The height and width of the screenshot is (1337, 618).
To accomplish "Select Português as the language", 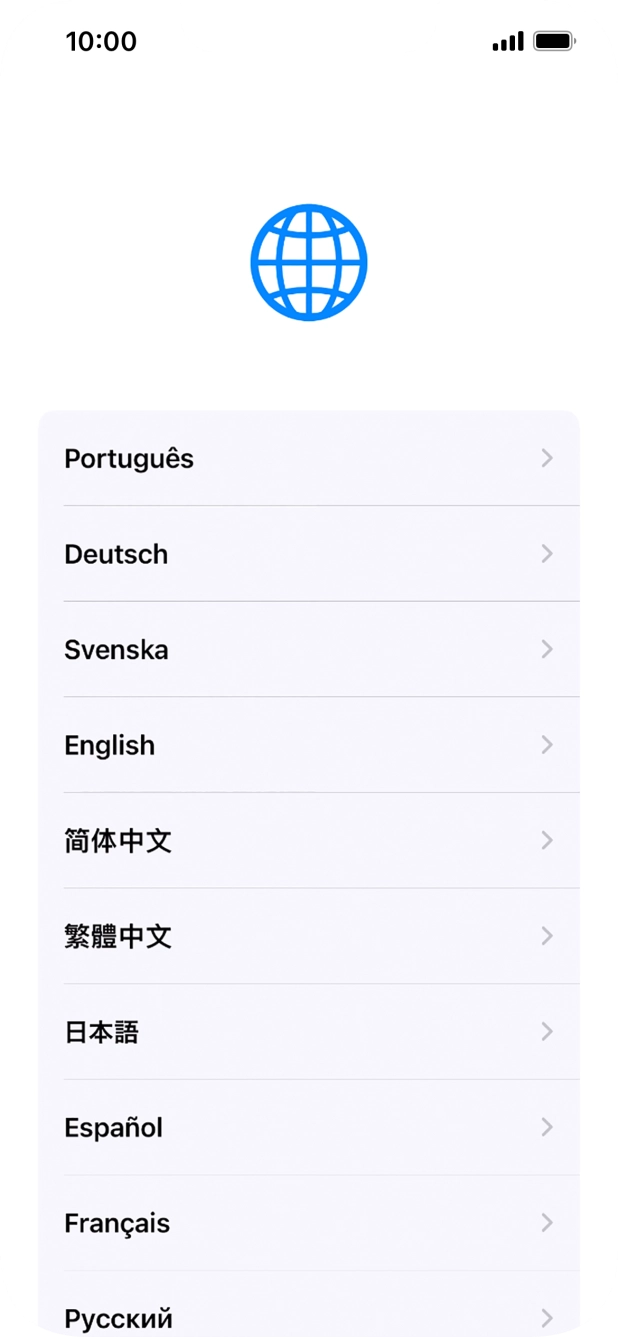I will tap(308, 458).
